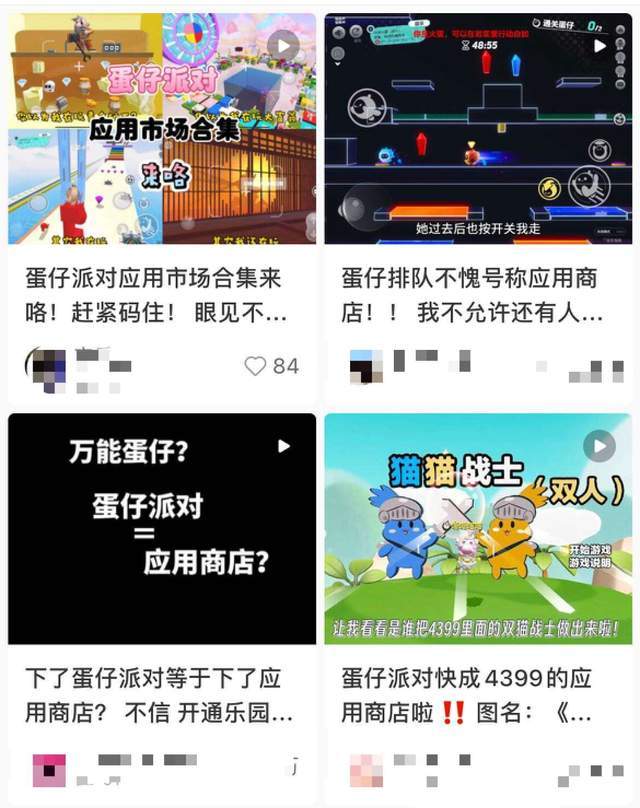Image resolution: width=640 pixels, height=808 pixels.
Task: Open the 猫猫战士 双人 video post
Action: pos(478,528)
